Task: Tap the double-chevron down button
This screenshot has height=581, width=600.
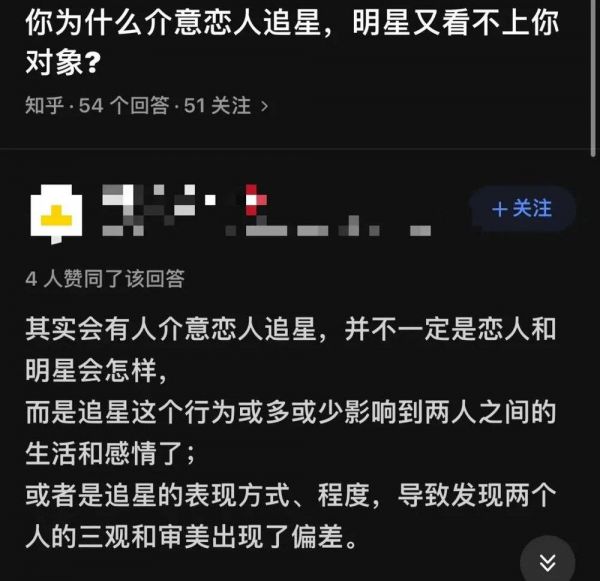Action: pyautogui.click(x=547, y=559)
